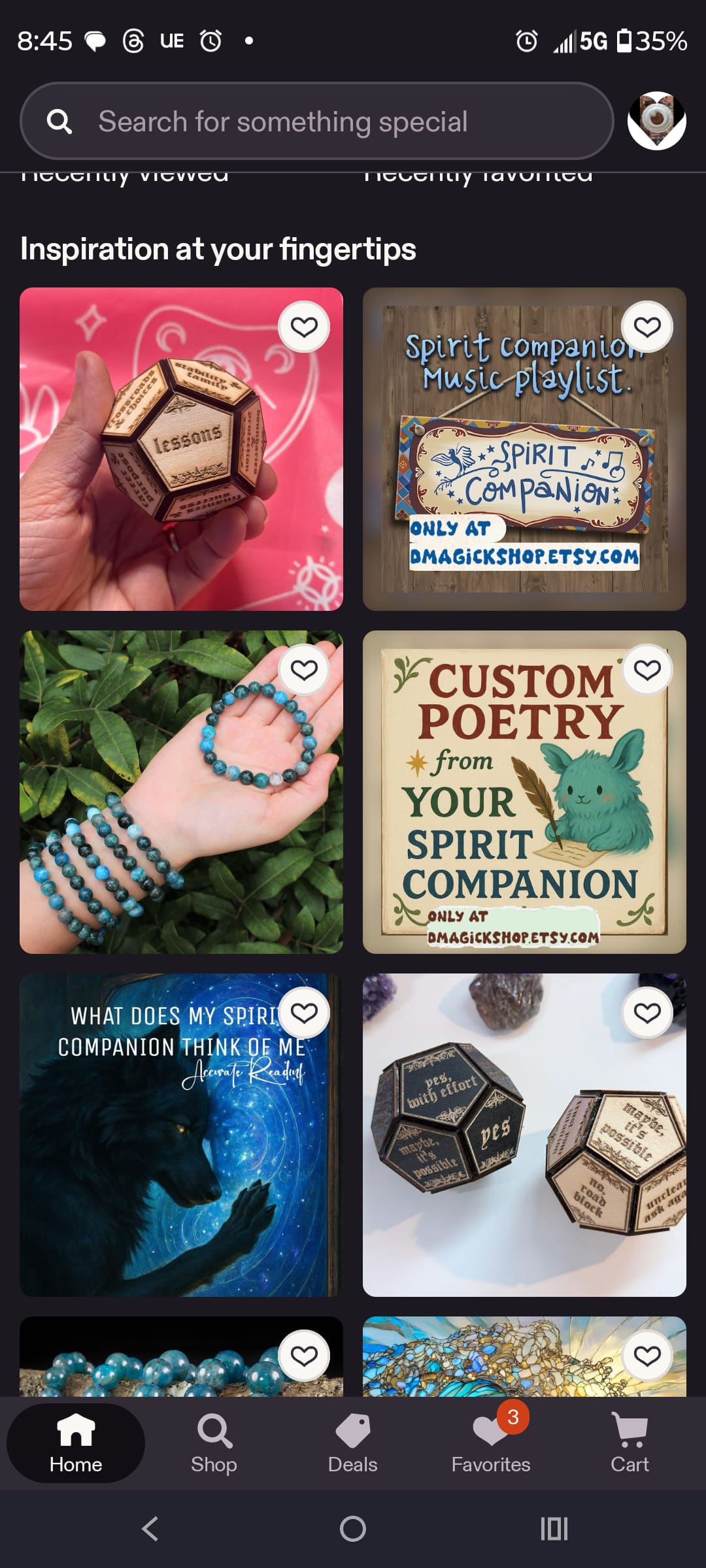This screenshot has width=706, height=1568.
Task: Favorite the stained glass art item
Action: (x=647, y=1356)
